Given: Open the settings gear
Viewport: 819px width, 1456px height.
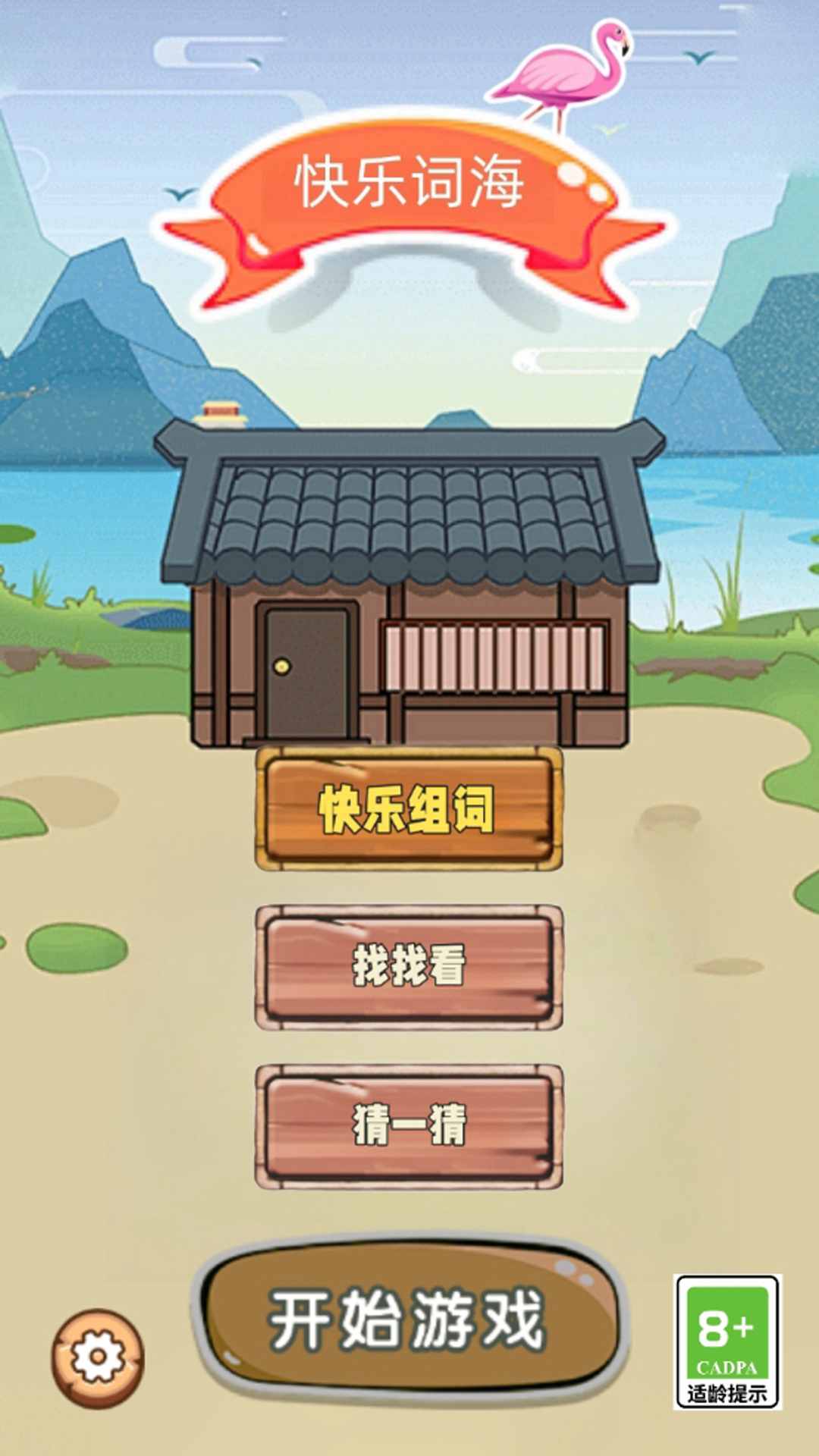Looking at the screenshot, I should (98, 1357).
